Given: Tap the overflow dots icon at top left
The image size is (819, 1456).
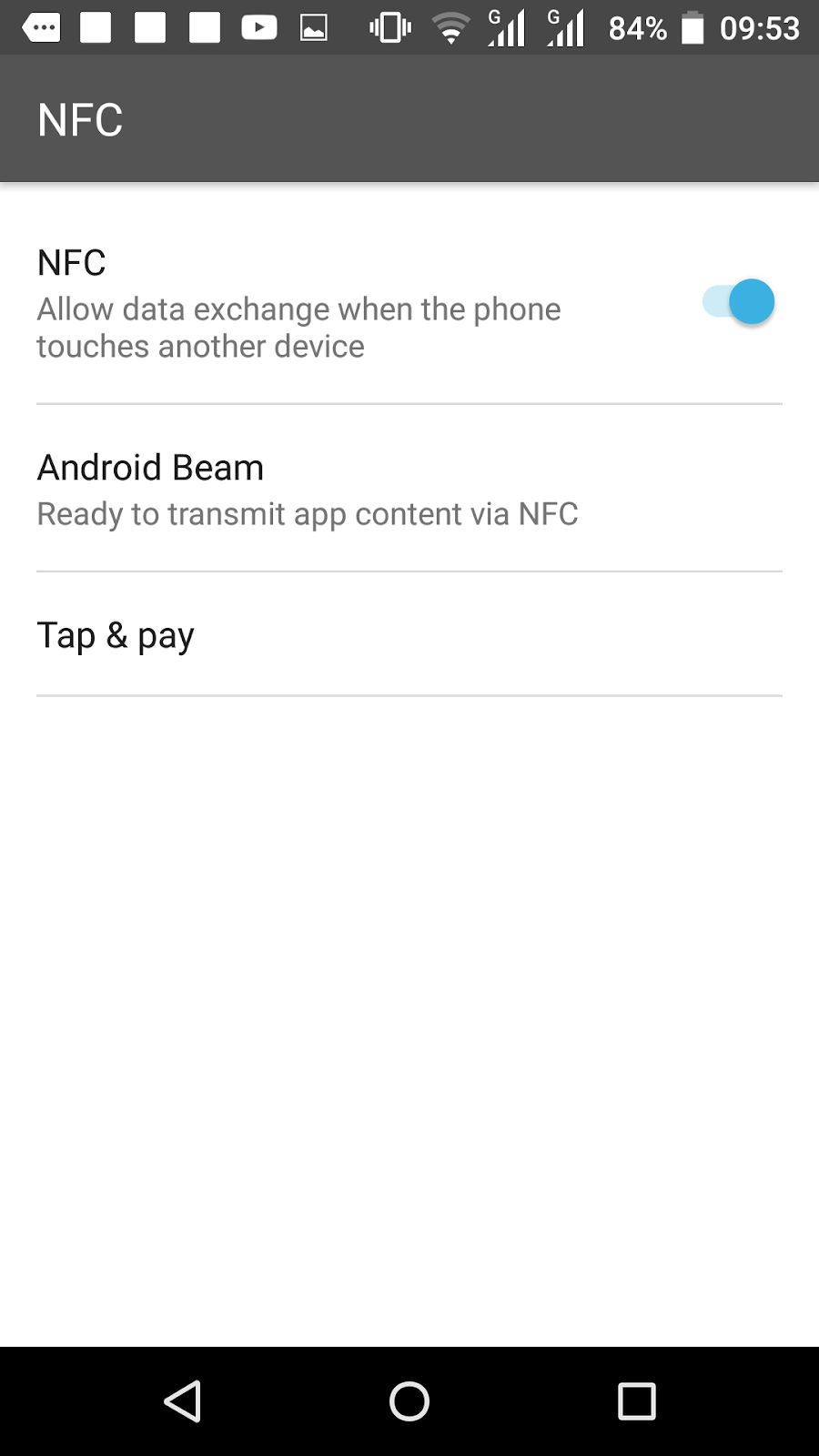Looking at the screenshot, I should pos(41,26).
